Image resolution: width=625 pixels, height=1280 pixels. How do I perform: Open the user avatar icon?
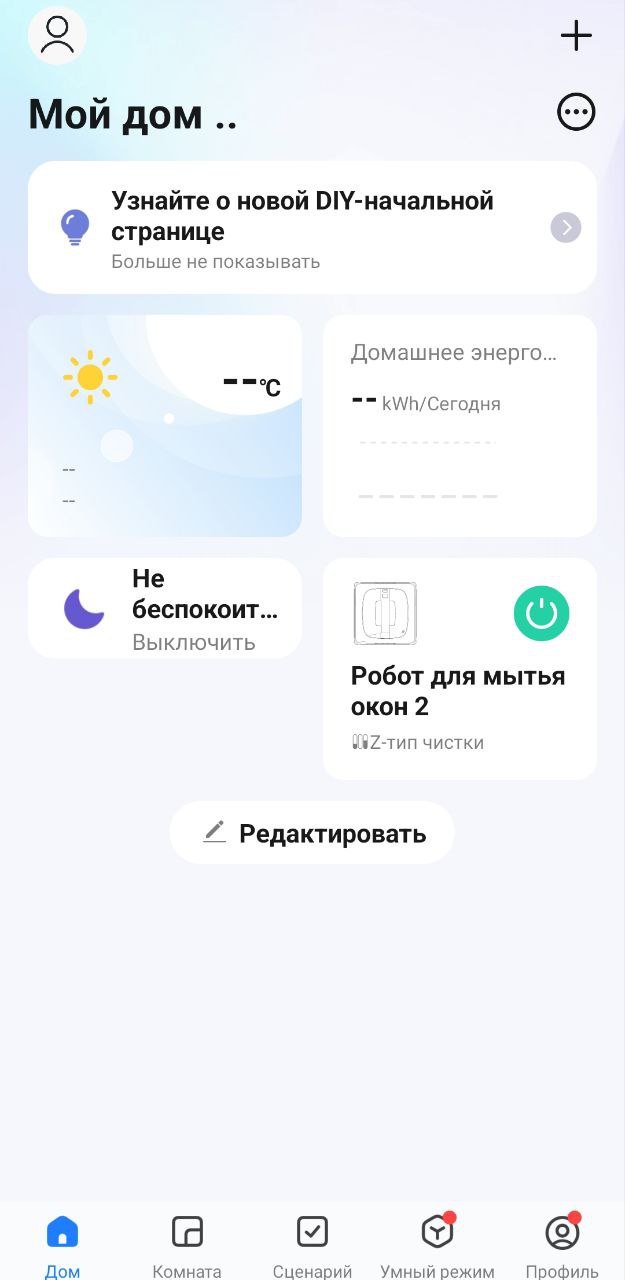tap(57, 35)
